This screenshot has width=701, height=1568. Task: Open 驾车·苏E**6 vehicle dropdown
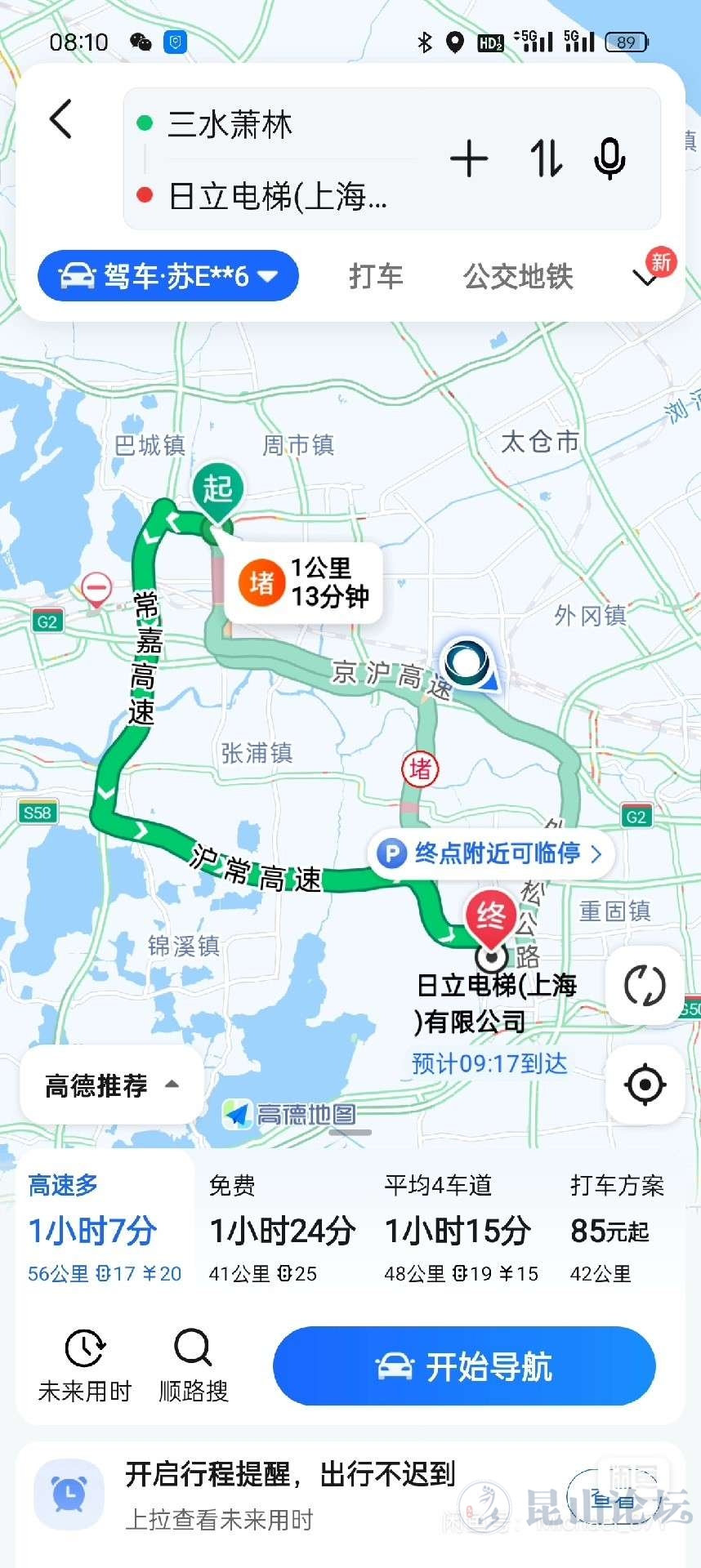coord(168,276)
